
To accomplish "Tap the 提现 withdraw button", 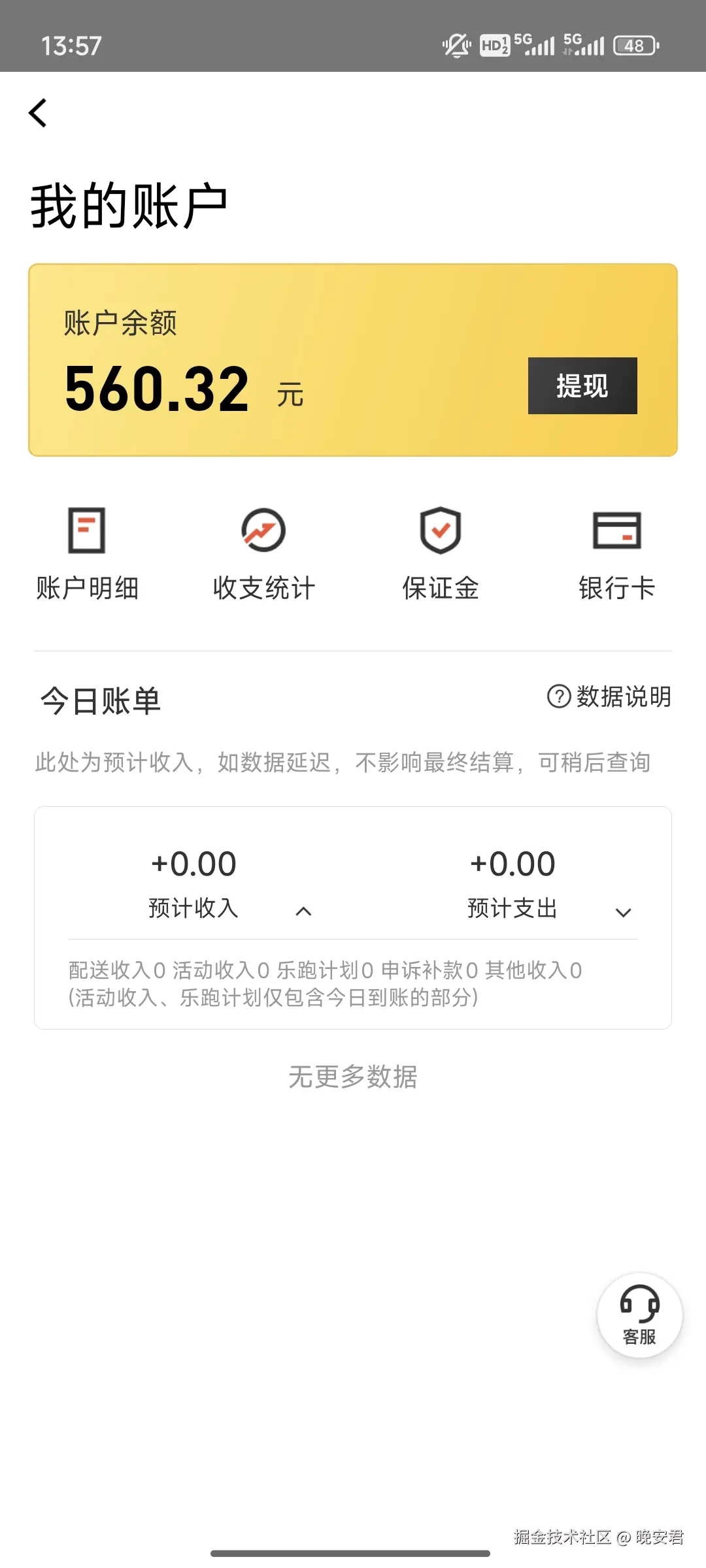I will [x=582, y=386].
